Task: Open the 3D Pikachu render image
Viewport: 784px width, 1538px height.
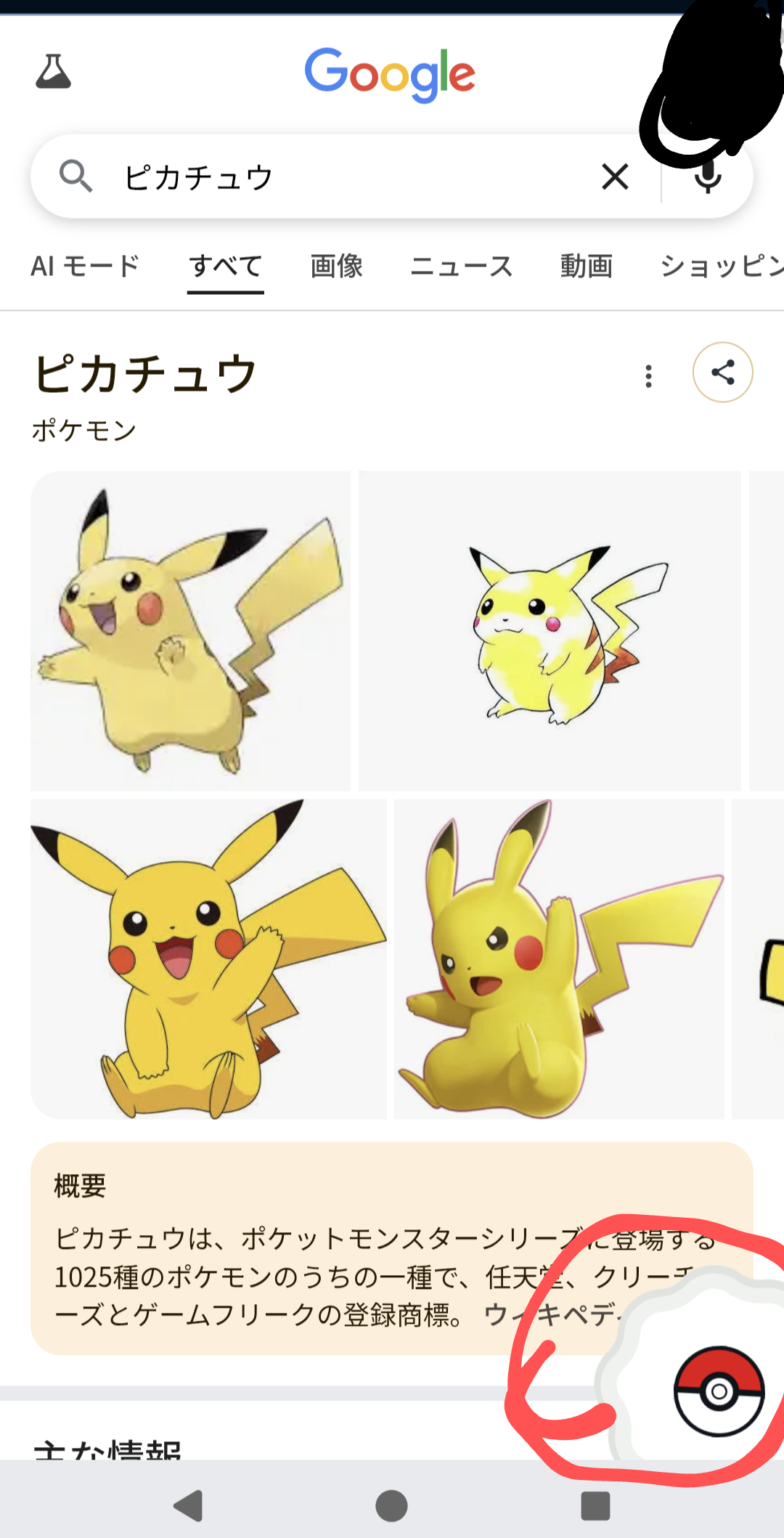Action: [x=559, y=959]
